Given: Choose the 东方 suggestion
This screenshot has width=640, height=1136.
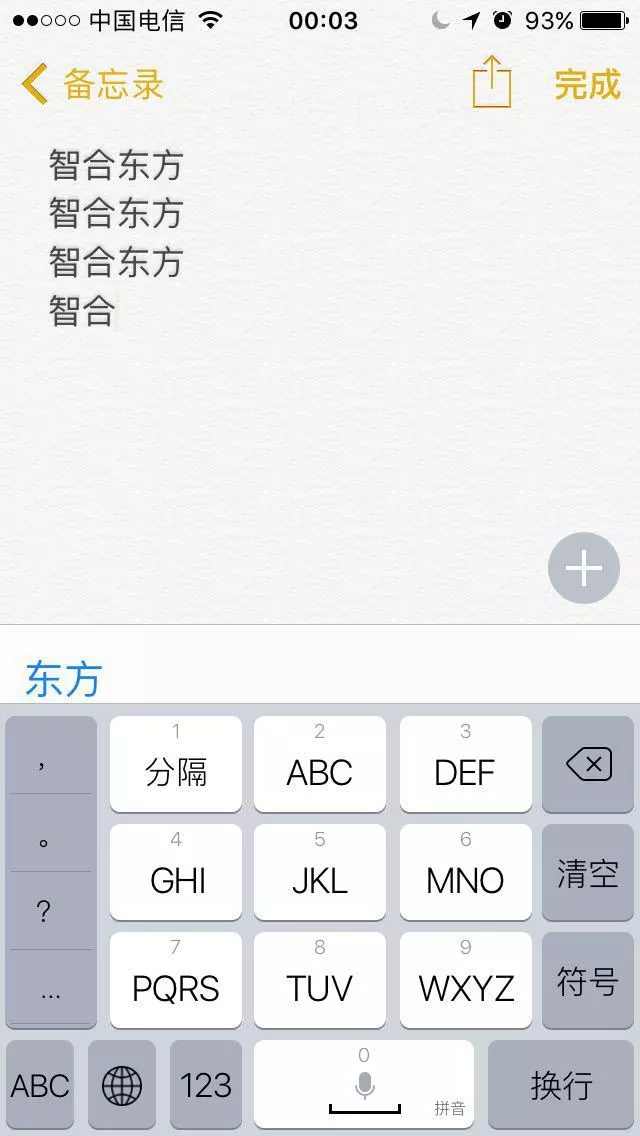Looking at the screenshot, I should (64, 679).
